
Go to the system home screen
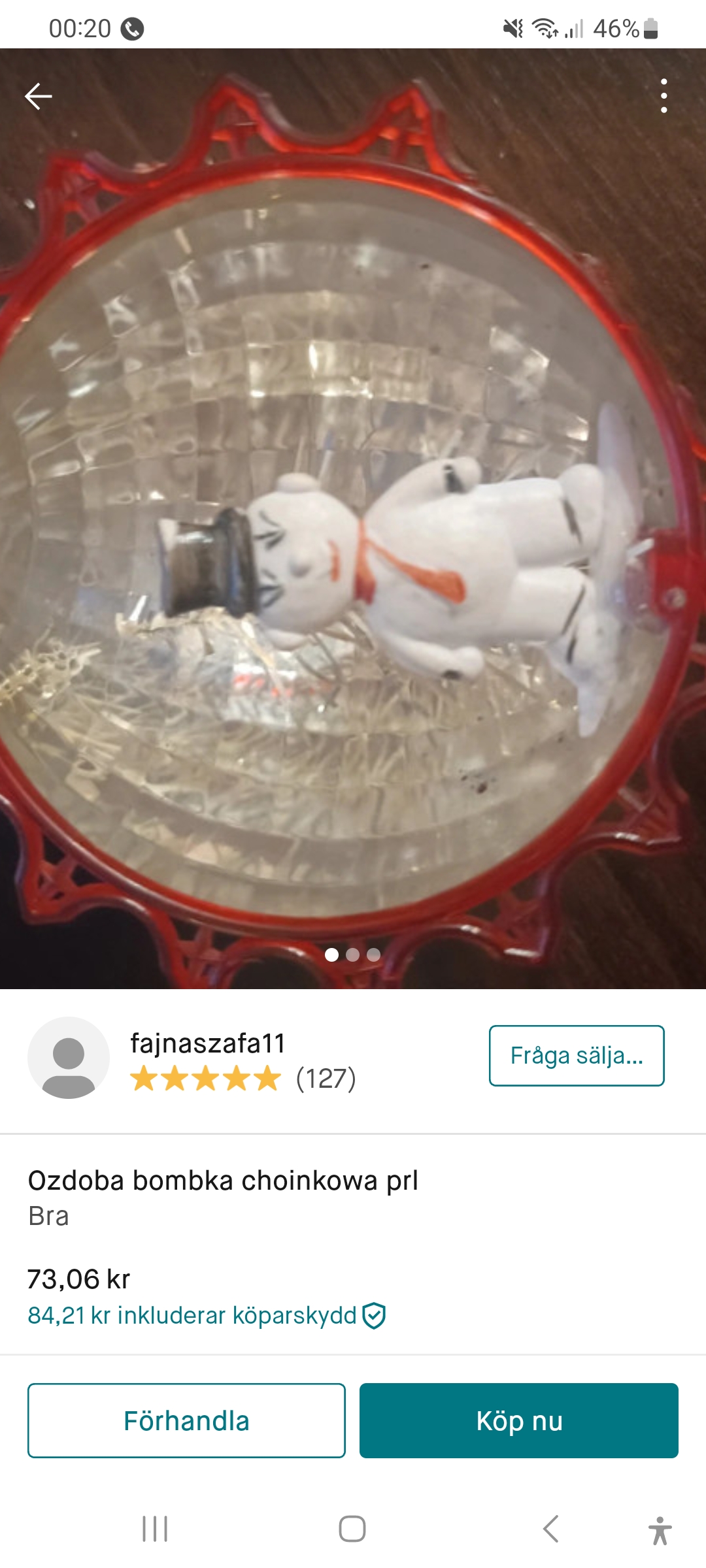click(x=352, y=1529)
